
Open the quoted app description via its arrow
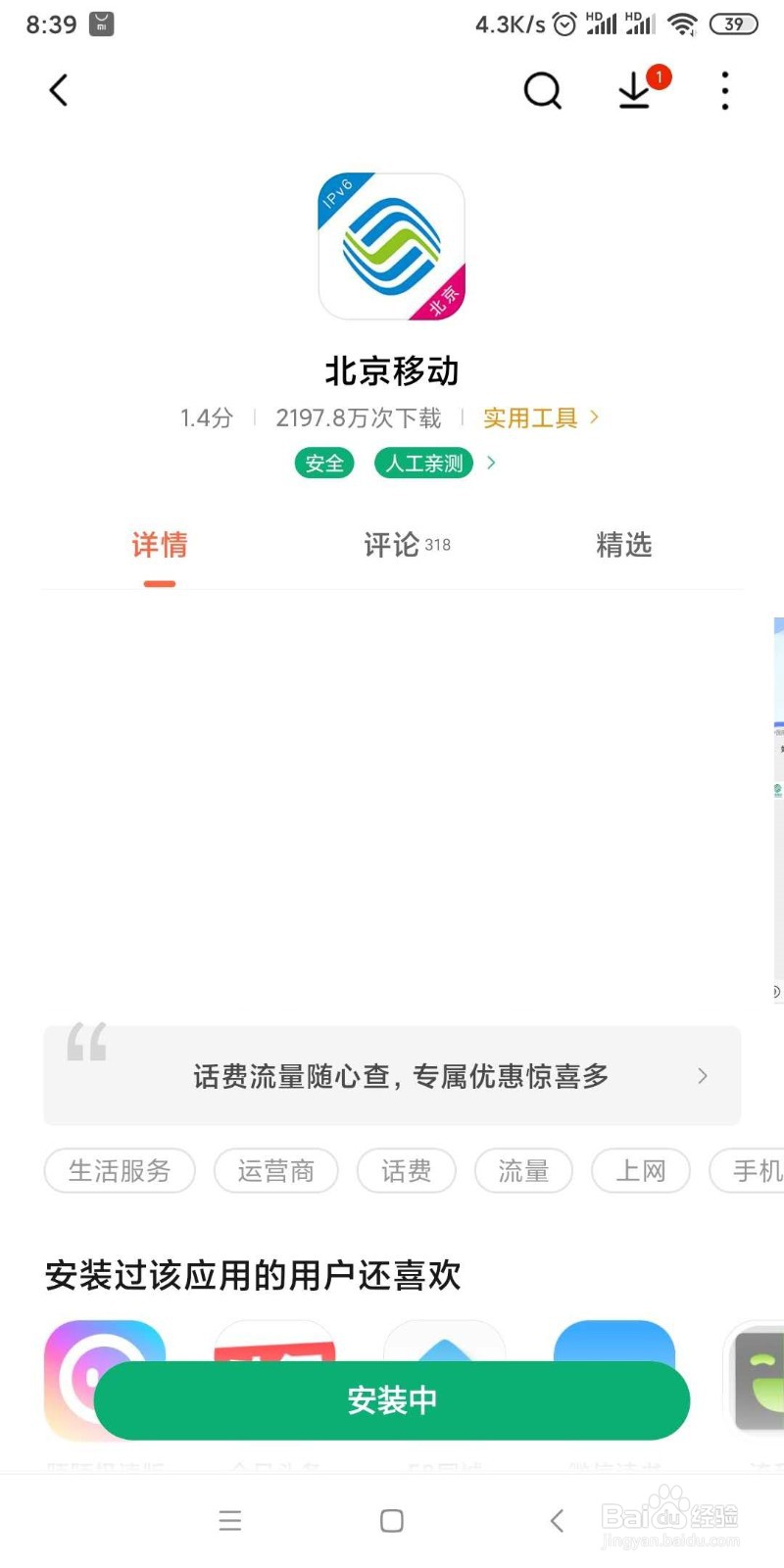pos(702,1075)
